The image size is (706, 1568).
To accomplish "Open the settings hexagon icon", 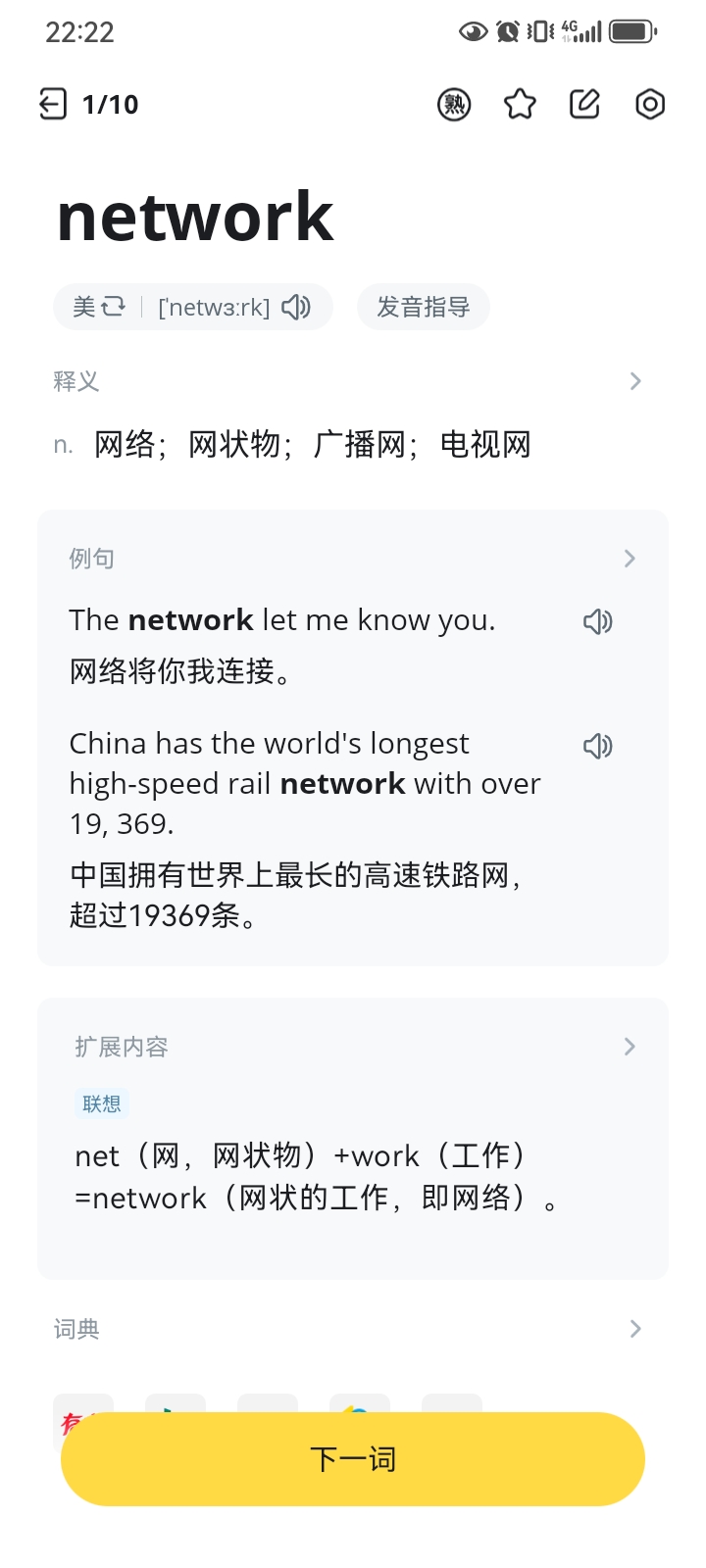I will tap(650, 104).
